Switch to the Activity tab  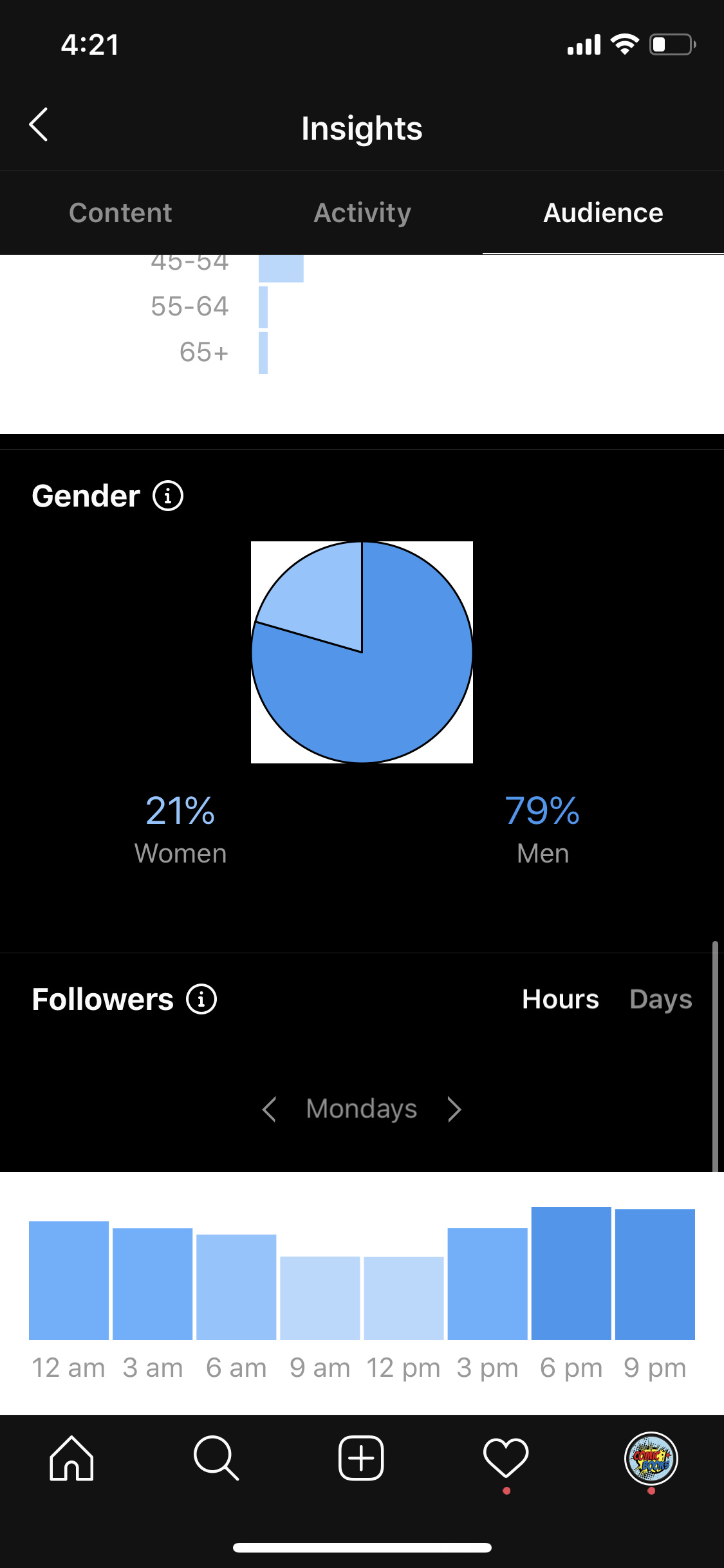[362, 213]
